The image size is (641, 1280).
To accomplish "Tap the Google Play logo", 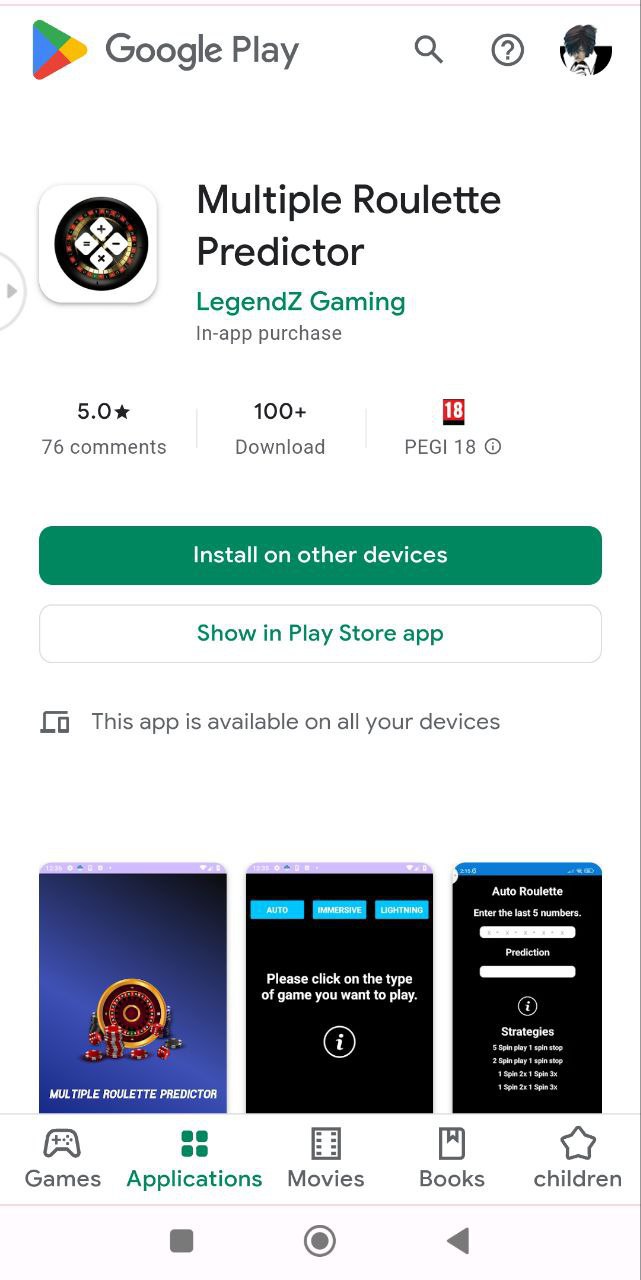I will click(x=165, y=50).
